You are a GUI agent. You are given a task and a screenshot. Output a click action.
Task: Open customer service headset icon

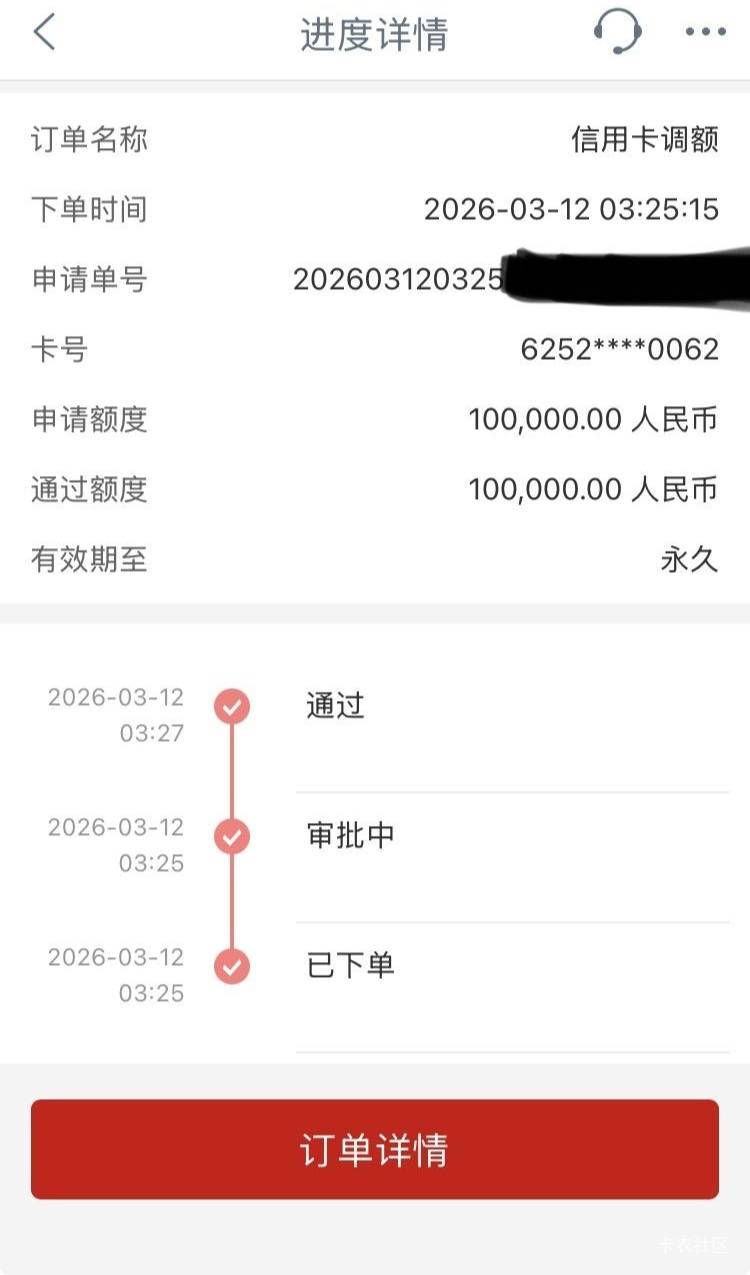[x=617, y=32]
